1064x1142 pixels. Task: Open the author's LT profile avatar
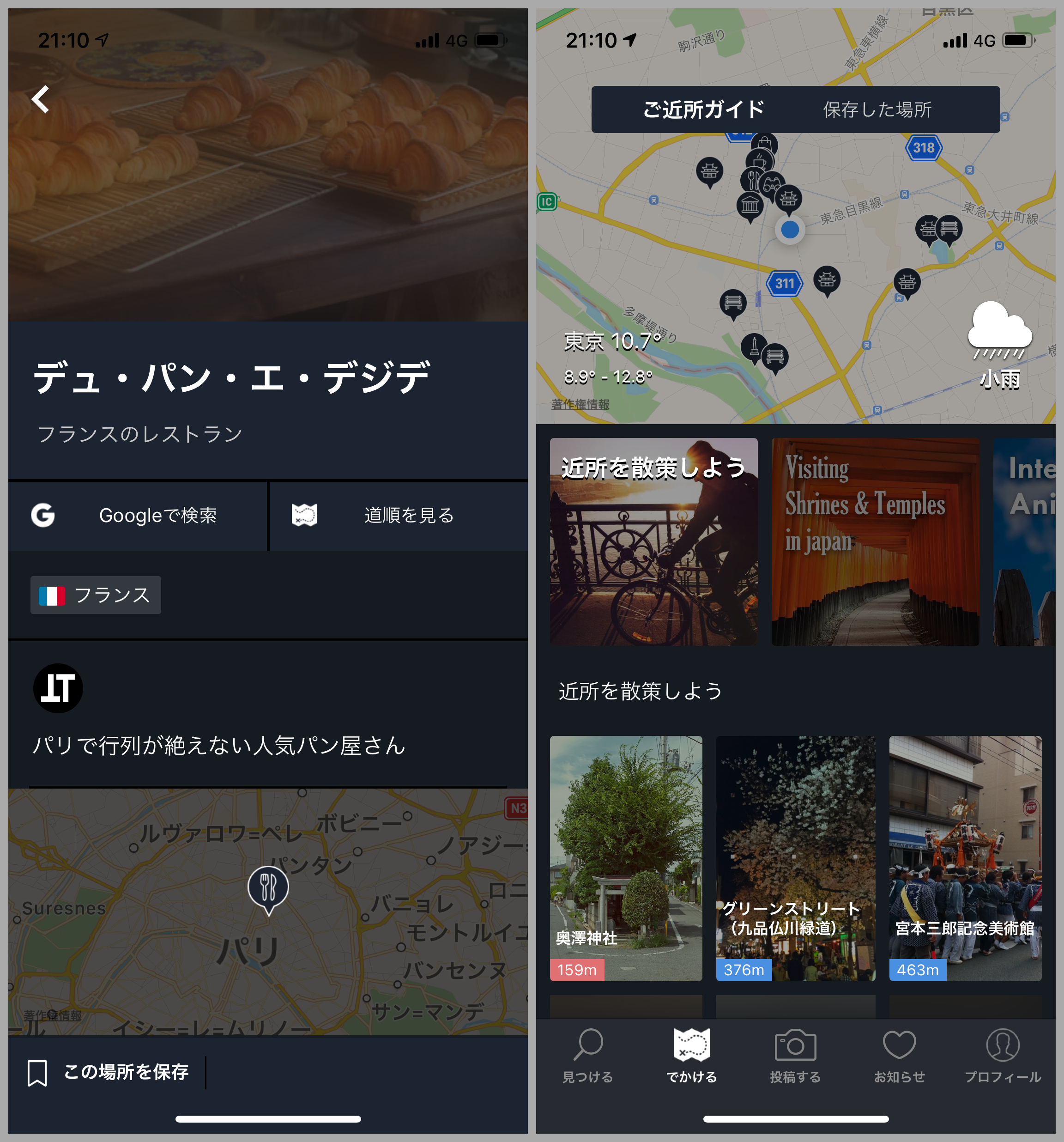point(58,688)
